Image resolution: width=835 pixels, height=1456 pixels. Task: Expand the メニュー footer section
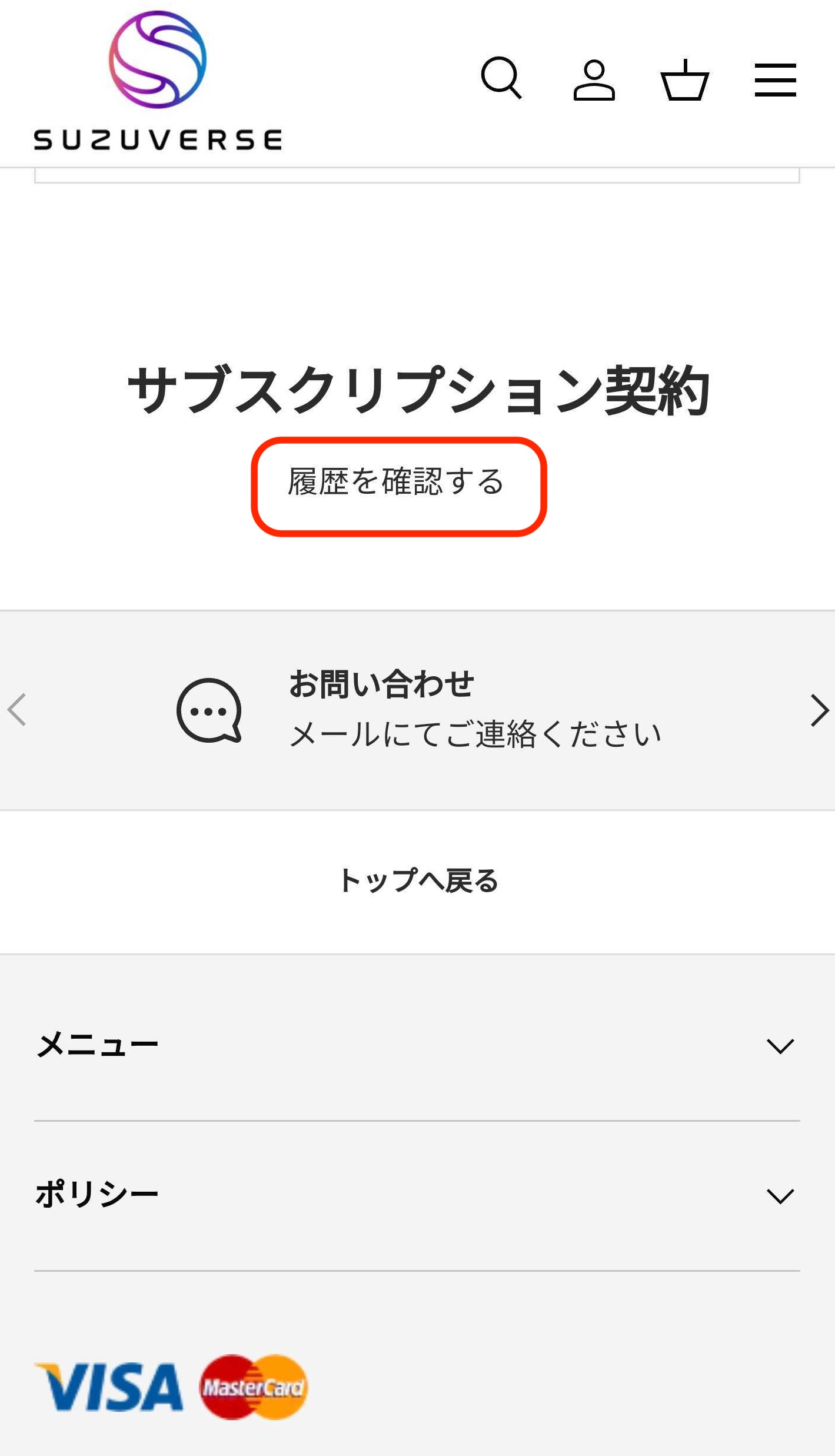[417, 1046]
